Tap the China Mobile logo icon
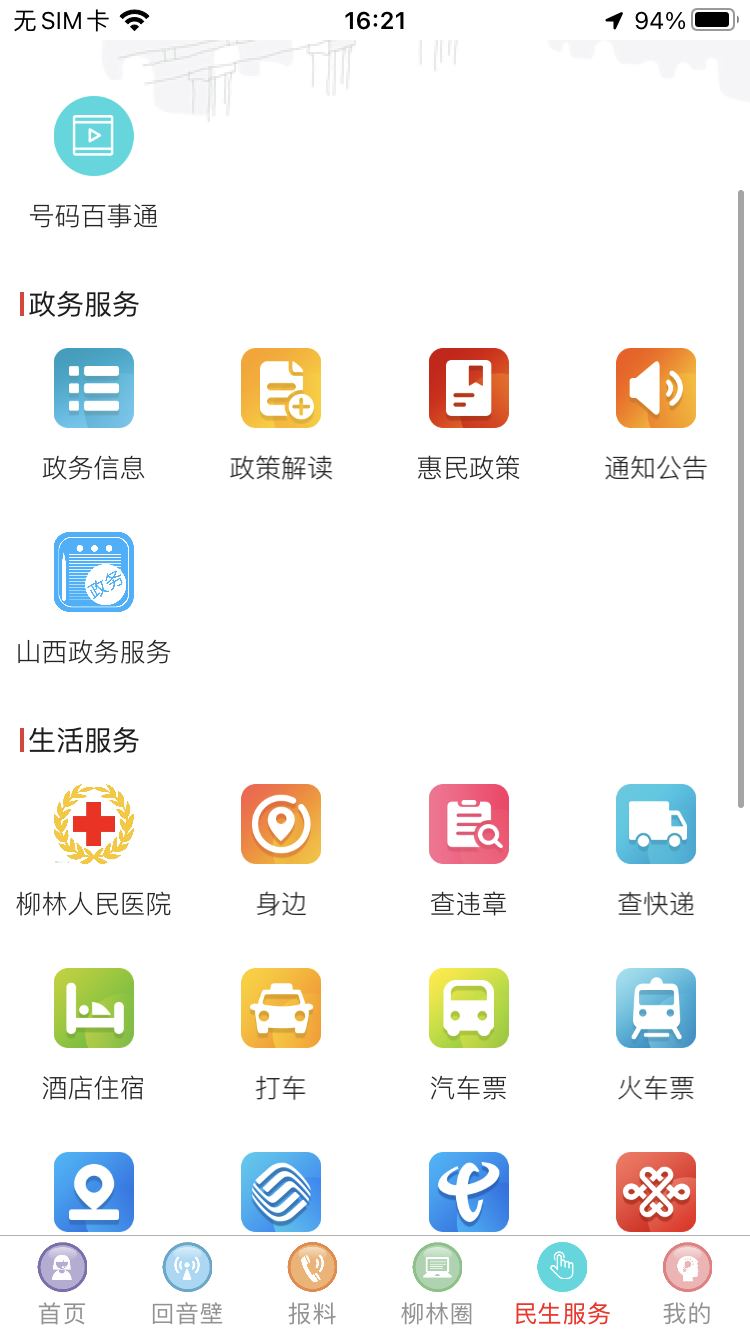 tap(280, 1192)
